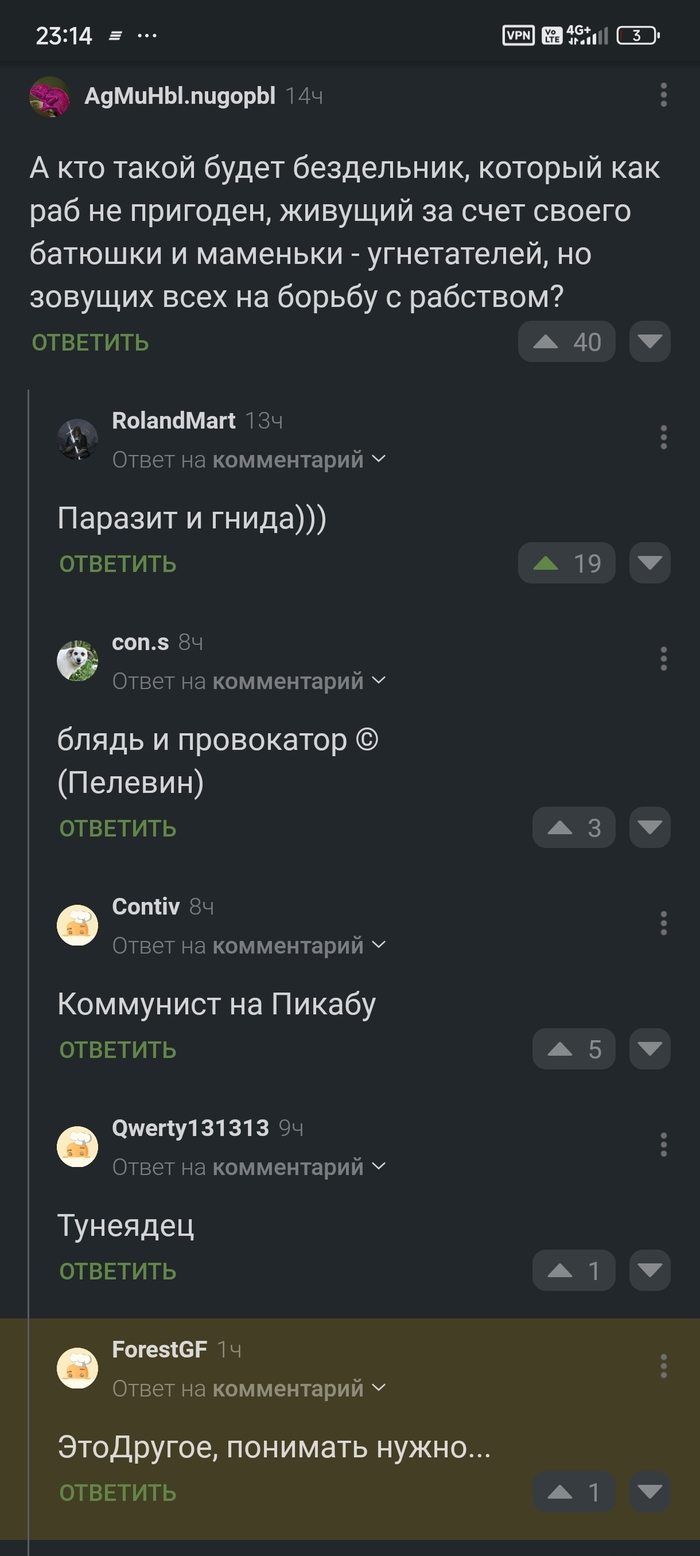Open overflow menu on Qwerty131313's comment

coord(663,1145)
